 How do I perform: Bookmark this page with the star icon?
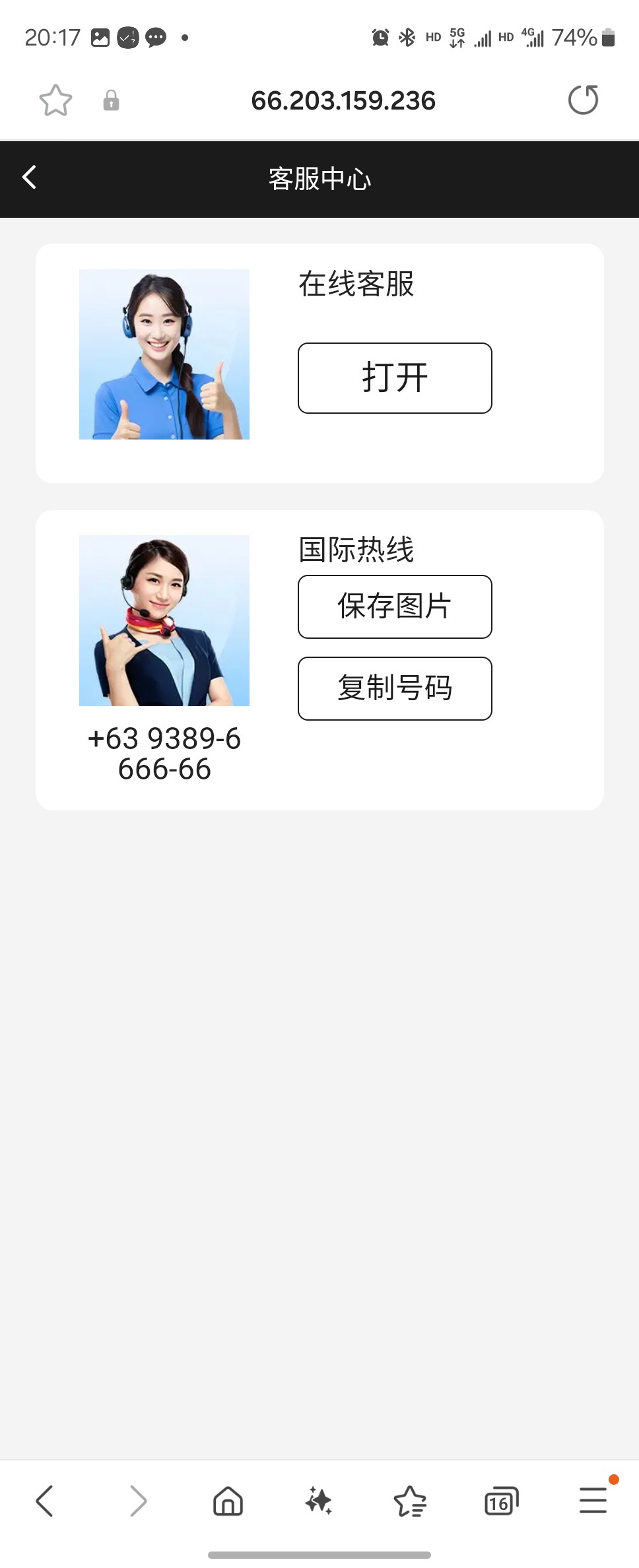55,101
